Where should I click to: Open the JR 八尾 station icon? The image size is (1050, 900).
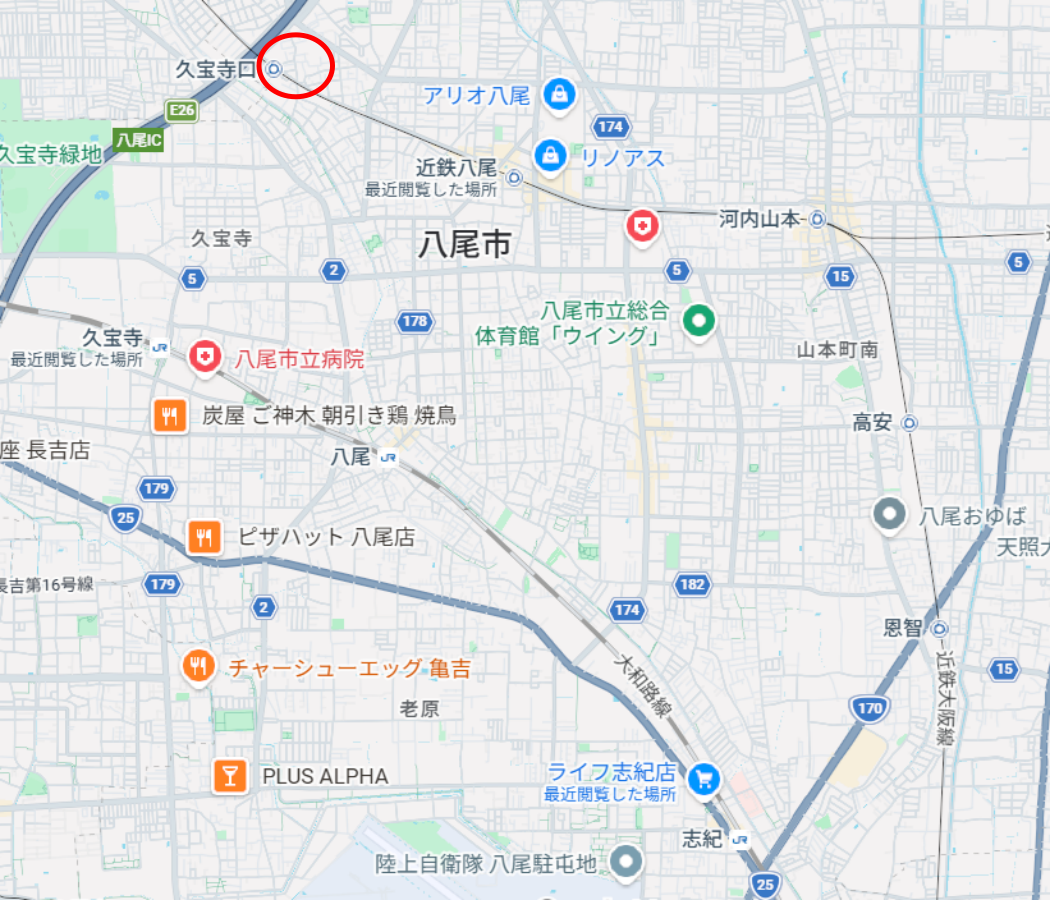click(x=388, y=458)
